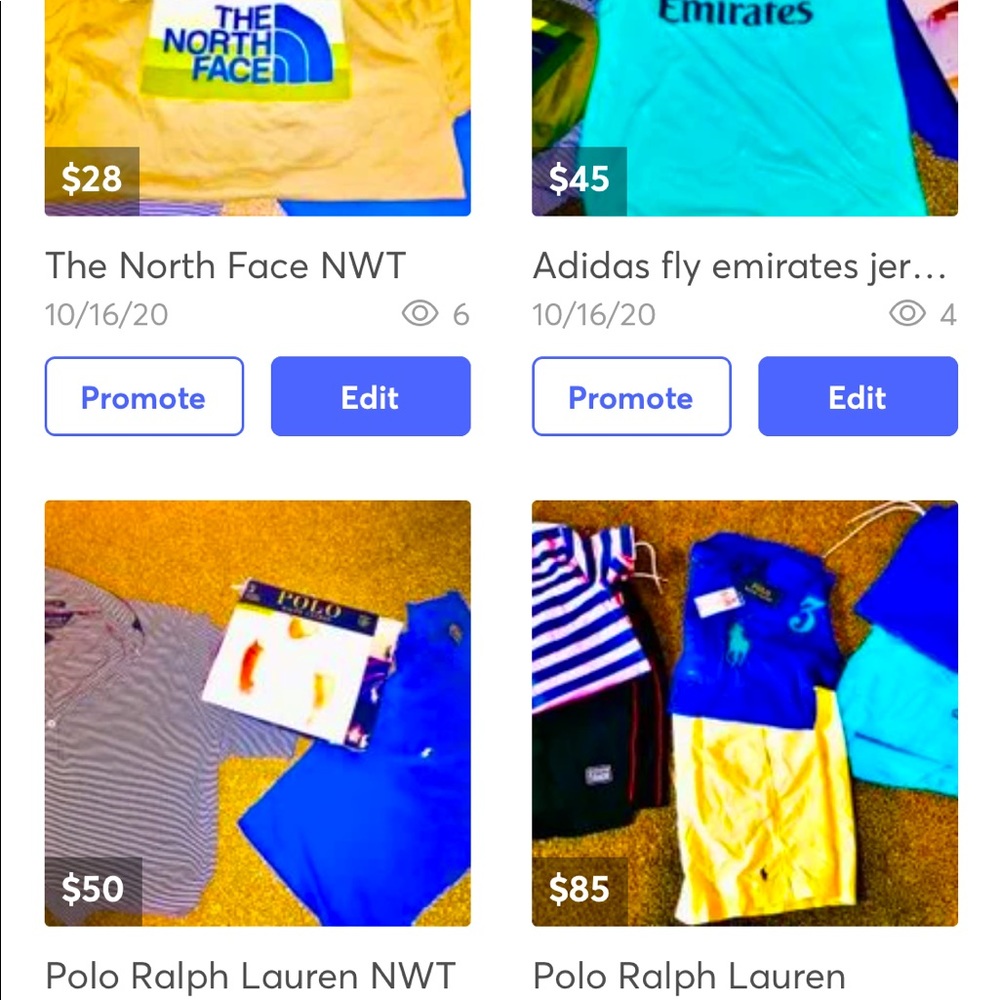Open the Adidas fly emirates $45 item
The width and height of the screenshot is (1000, 1000).
[x=744, y=110]
